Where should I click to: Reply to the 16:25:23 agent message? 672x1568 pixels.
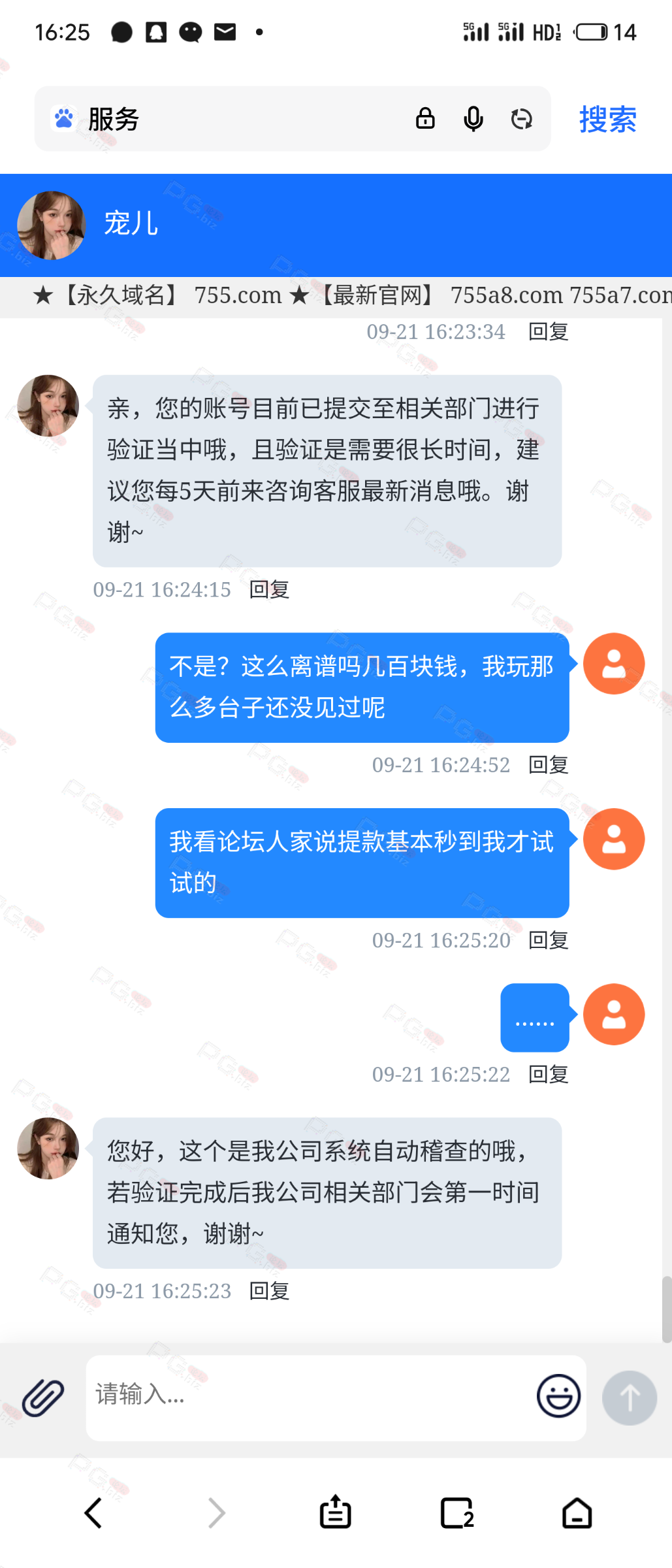[269, 1291]
